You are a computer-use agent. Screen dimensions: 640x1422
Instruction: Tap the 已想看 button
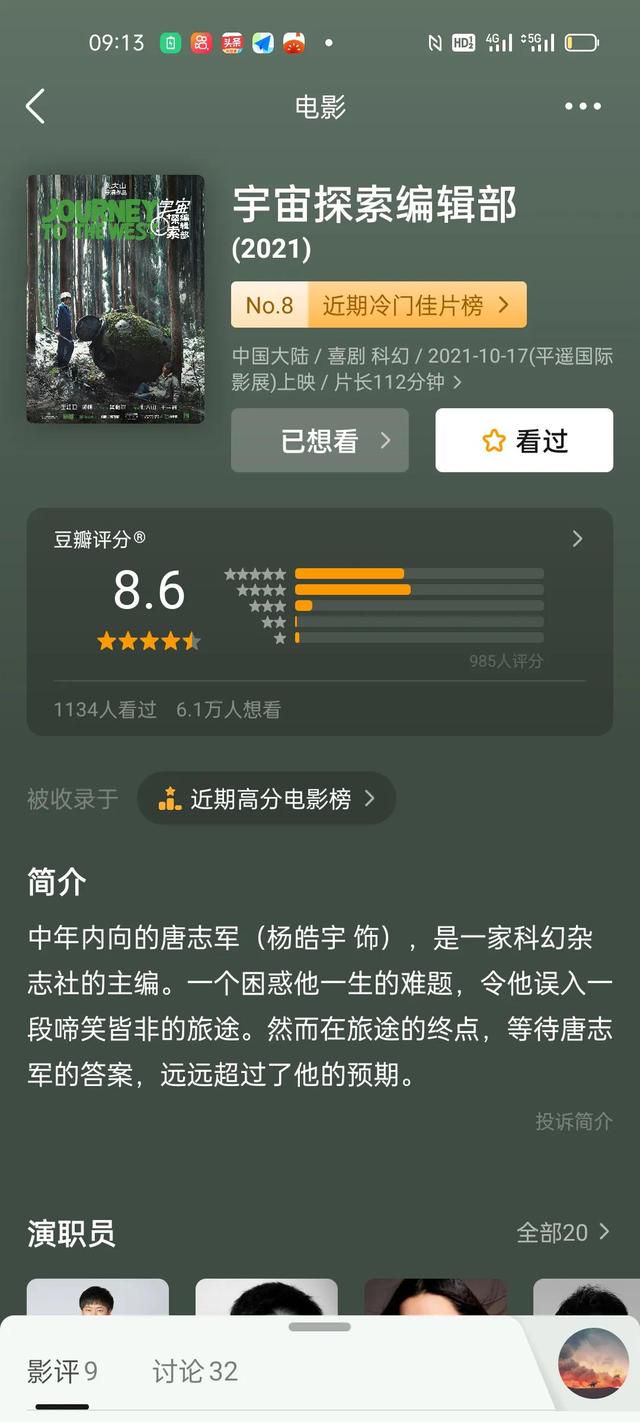(x=320, y=441)
